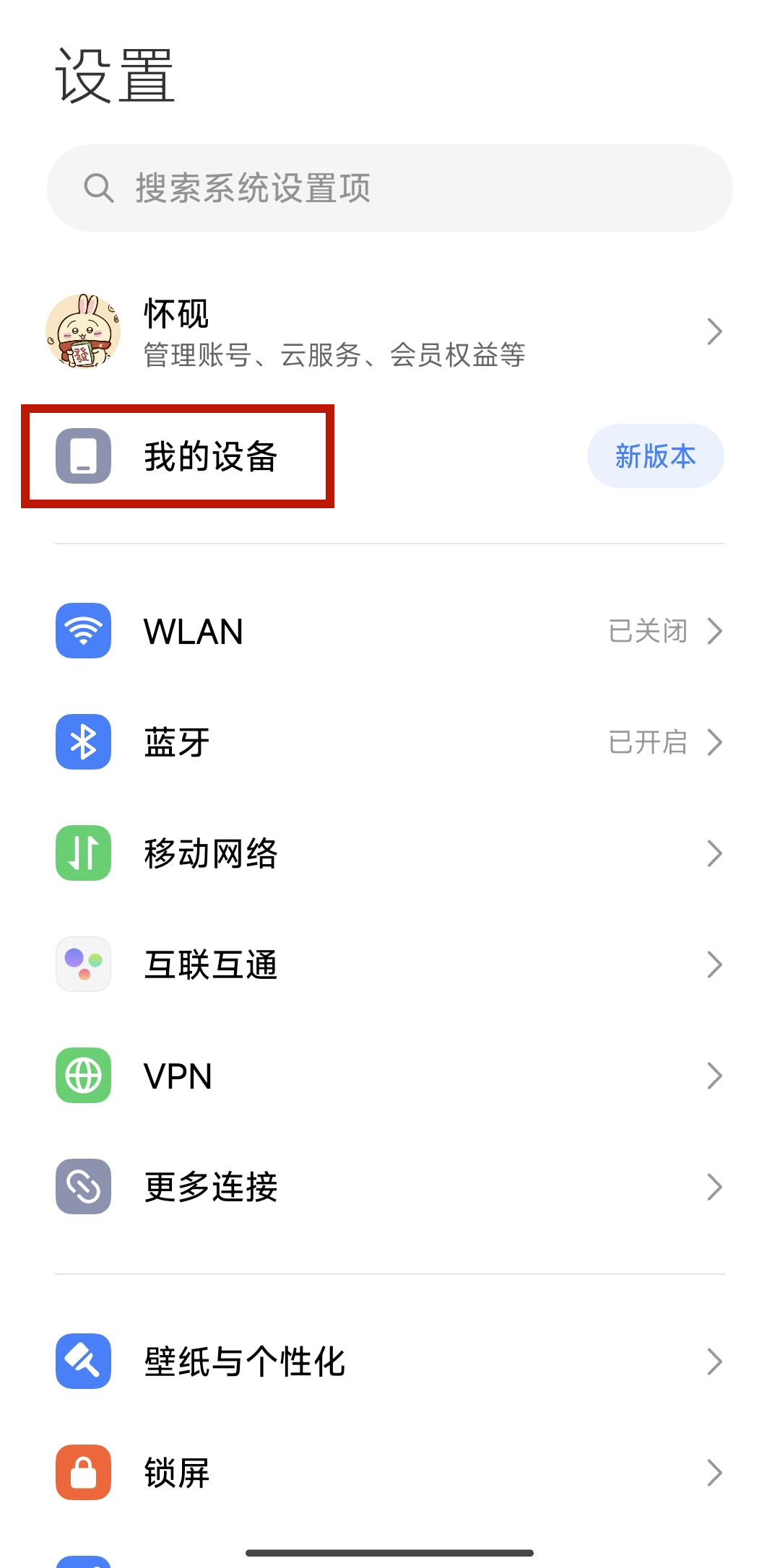Open the 怀砚 account management row

(x=390, y=332)
